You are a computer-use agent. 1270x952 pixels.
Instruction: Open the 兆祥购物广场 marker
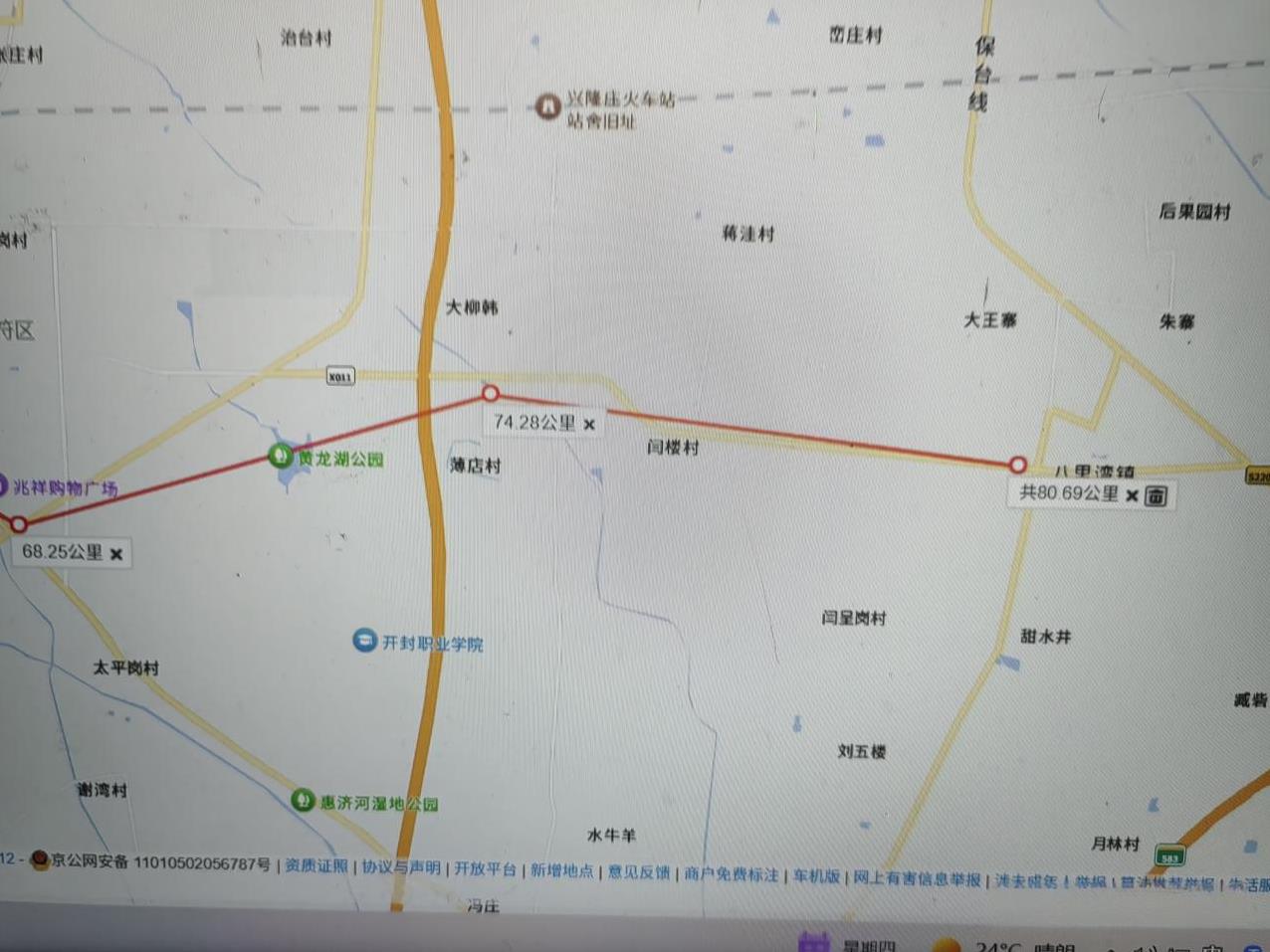3,486
